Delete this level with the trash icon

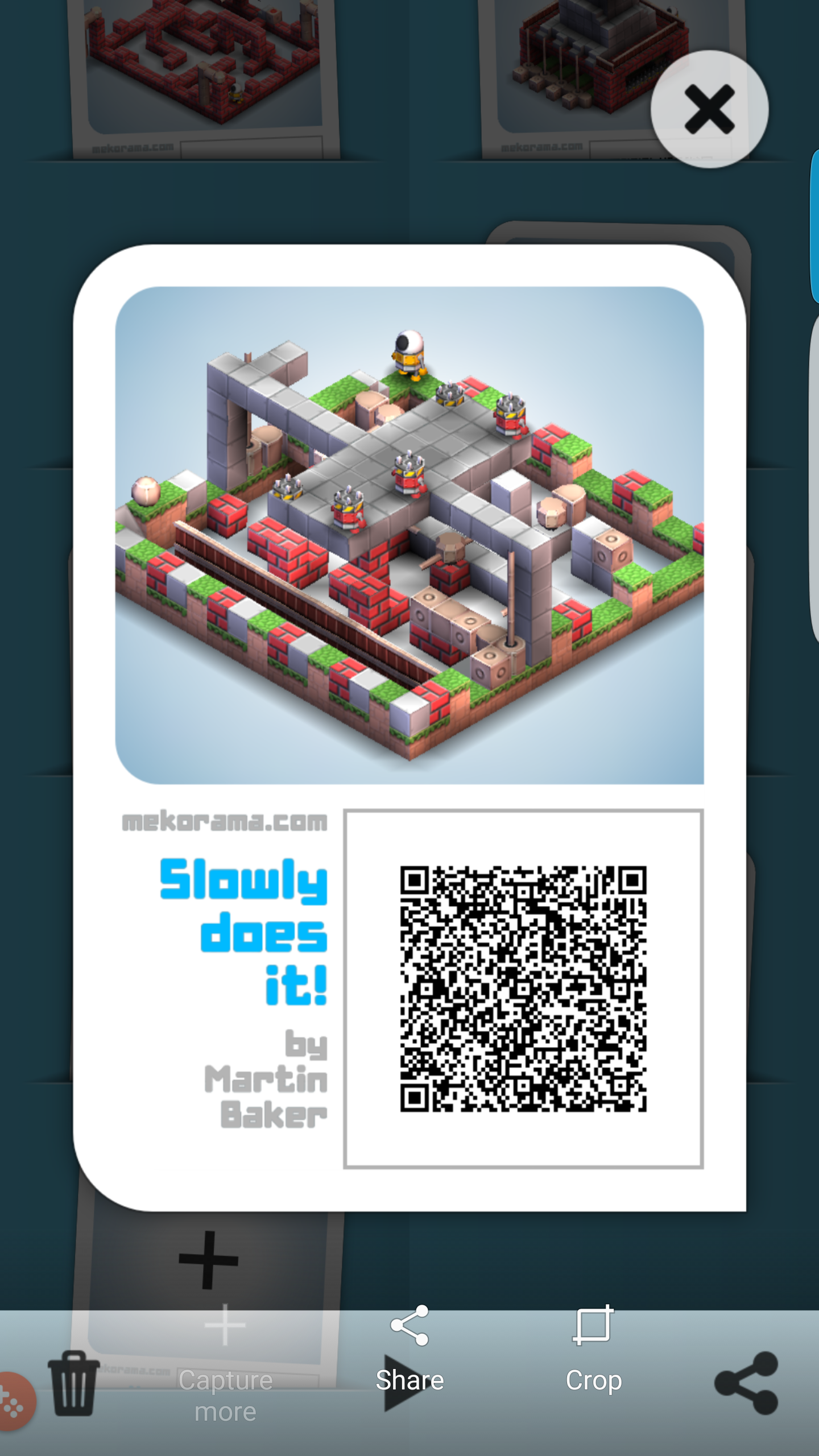tap(73, 1383)
